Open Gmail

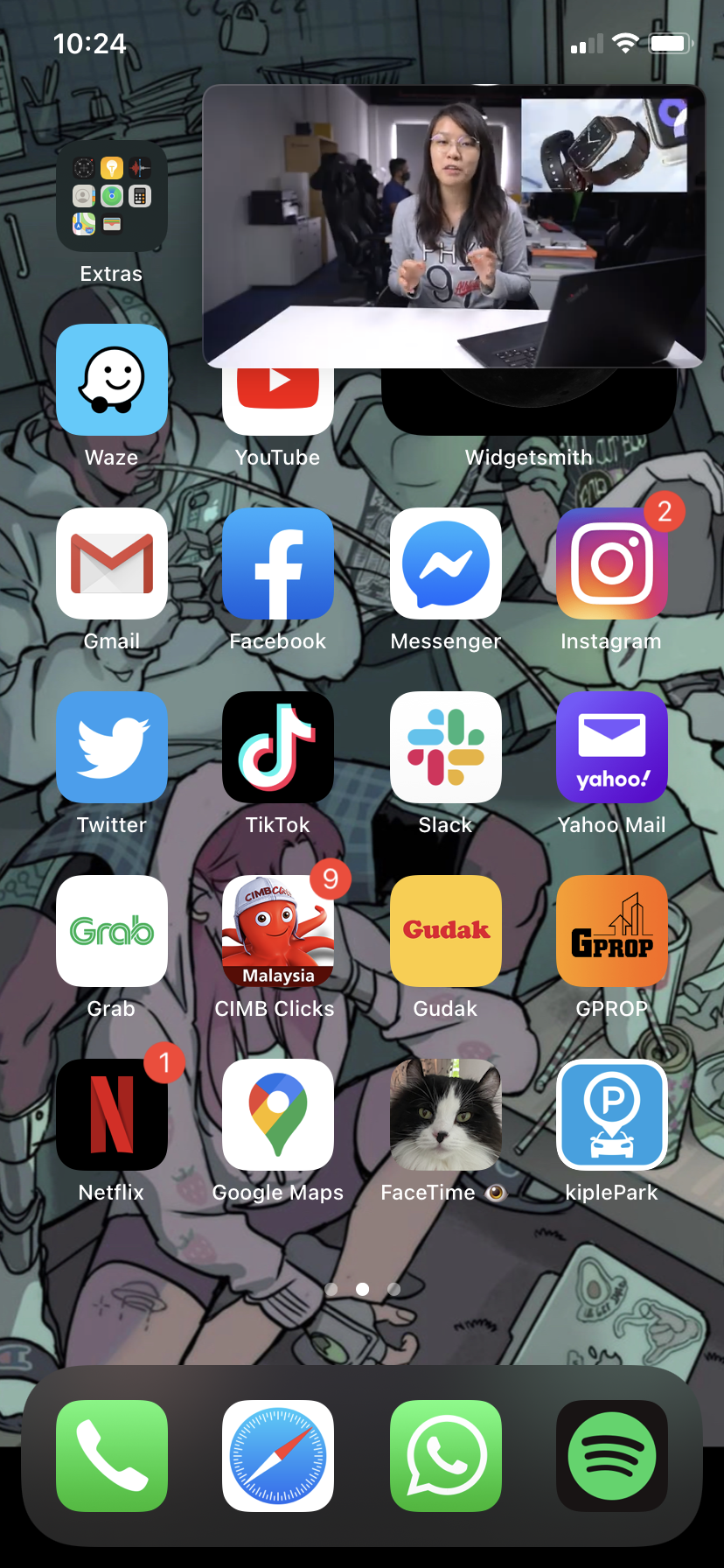click(x=111, y=563)
